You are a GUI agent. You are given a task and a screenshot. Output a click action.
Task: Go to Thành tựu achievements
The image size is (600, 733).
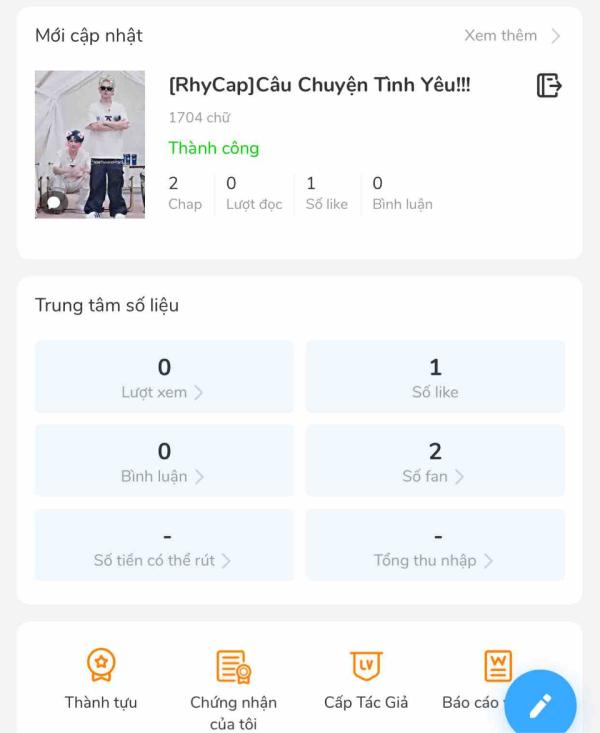click(101, 679)
